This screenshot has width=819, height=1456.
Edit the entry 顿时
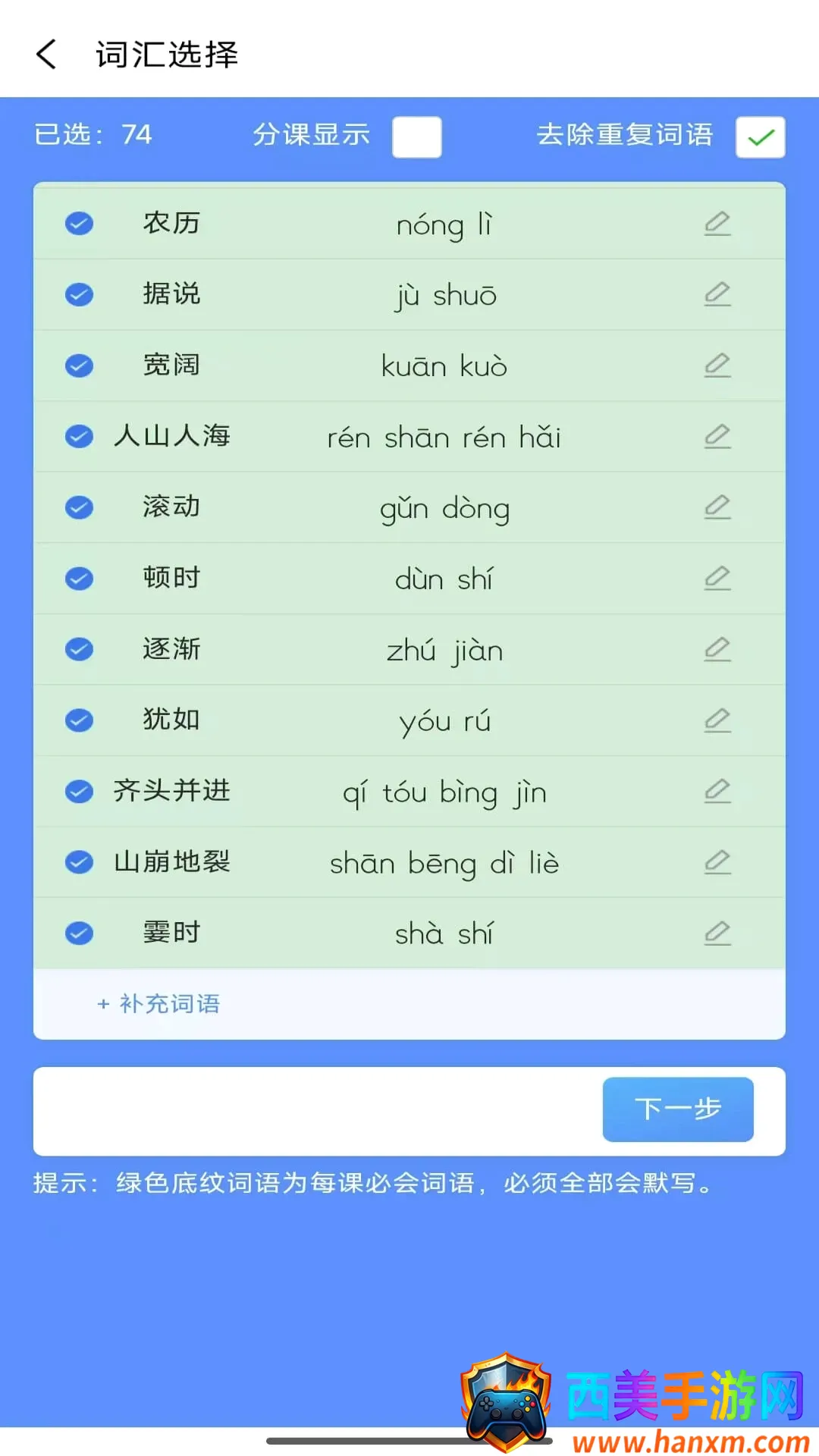click(717, 578)
